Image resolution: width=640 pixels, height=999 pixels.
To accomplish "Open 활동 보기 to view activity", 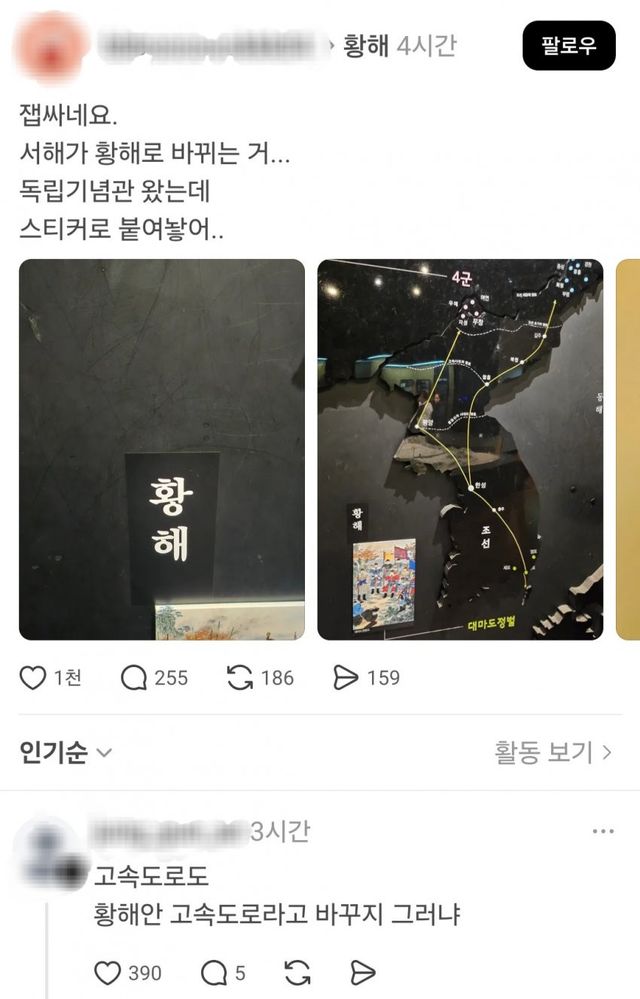I will click(x=554, y=753).
